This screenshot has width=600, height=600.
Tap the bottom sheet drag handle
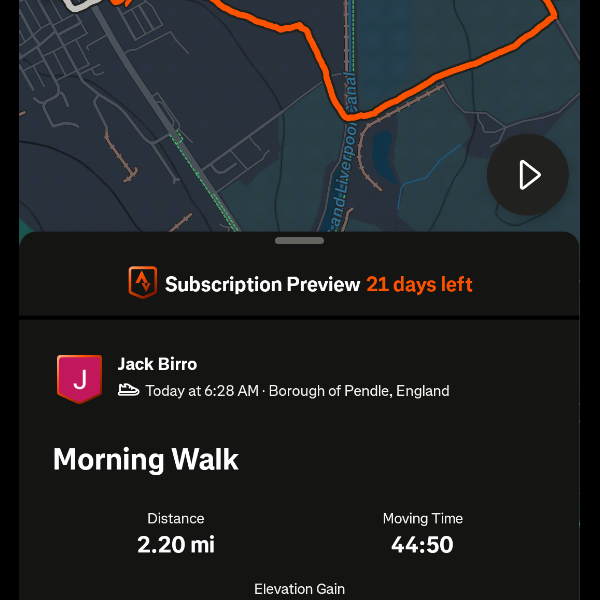click(299, 240)
